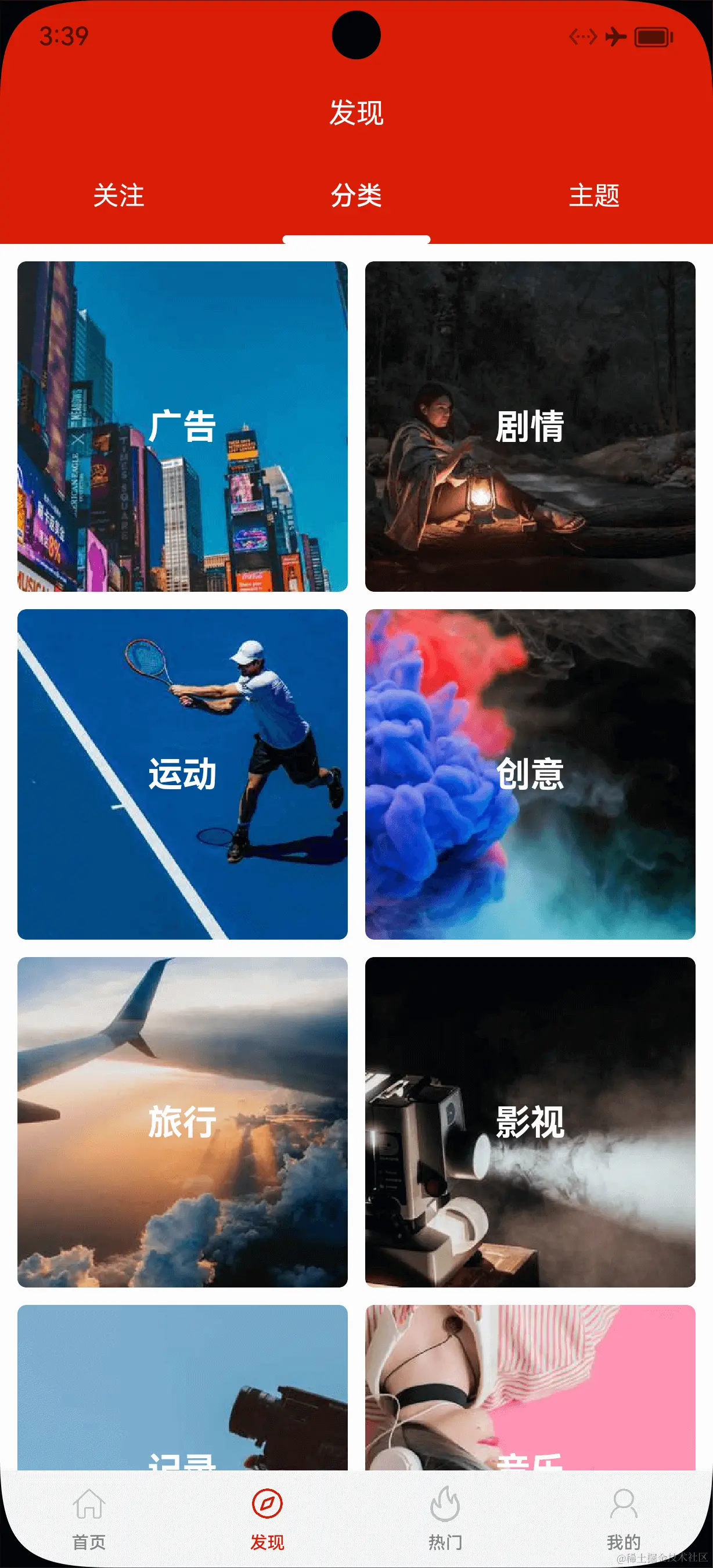
Task: Tap the 影视 category tile
Action: [530, 1121]
